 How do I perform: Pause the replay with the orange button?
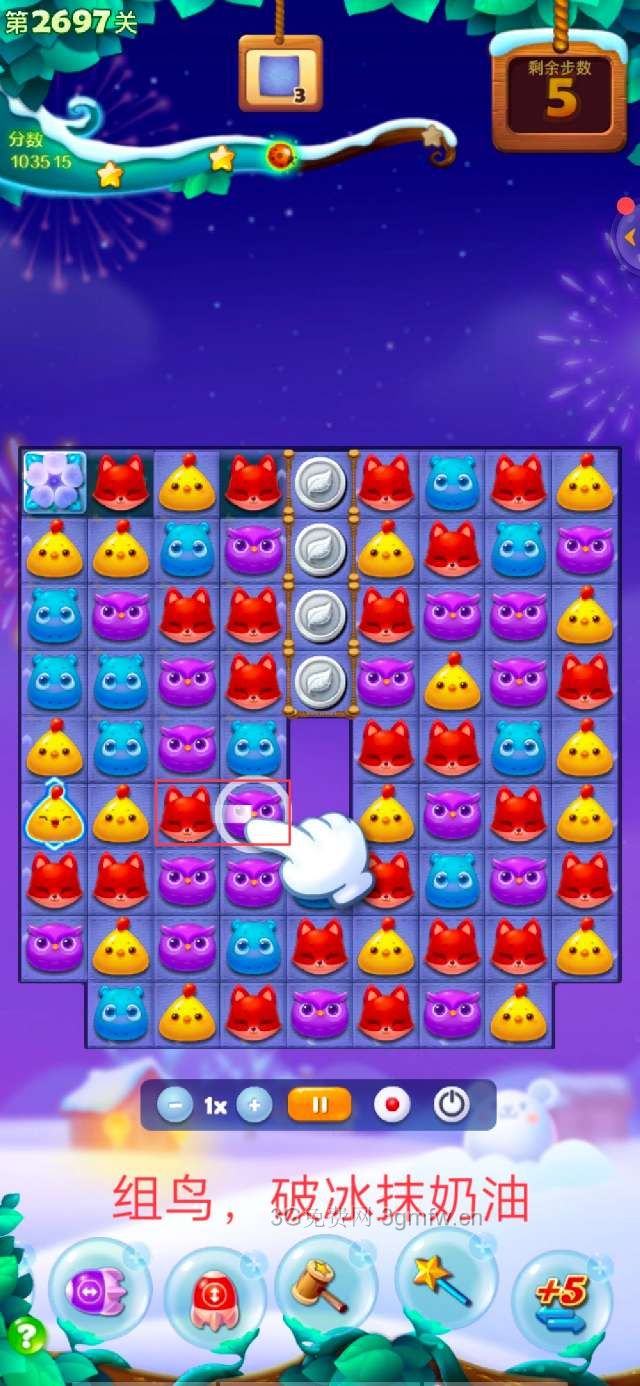click(320, 1106)
